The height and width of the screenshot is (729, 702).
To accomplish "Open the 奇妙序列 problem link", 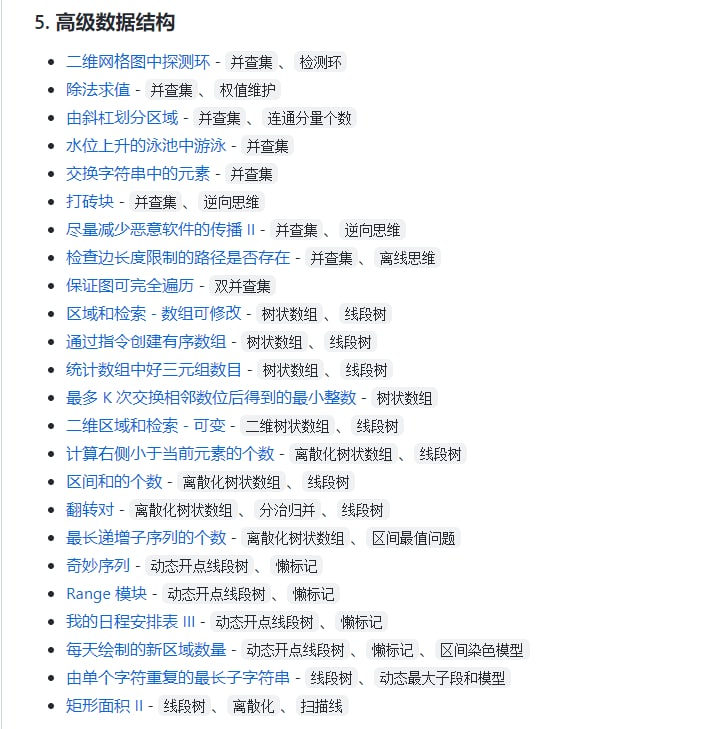I will click(x=98, y=566).
